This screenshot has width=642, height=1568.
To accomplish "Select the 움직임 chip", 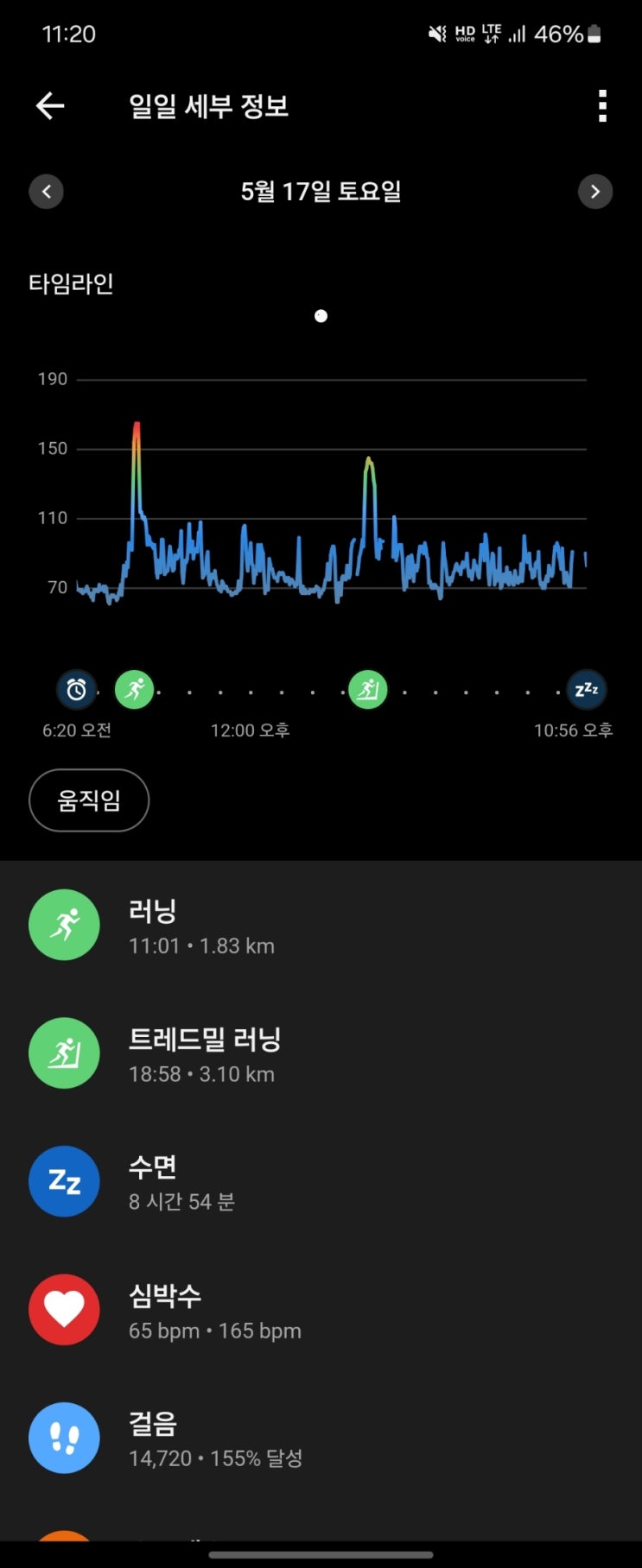I will point(89,800).
